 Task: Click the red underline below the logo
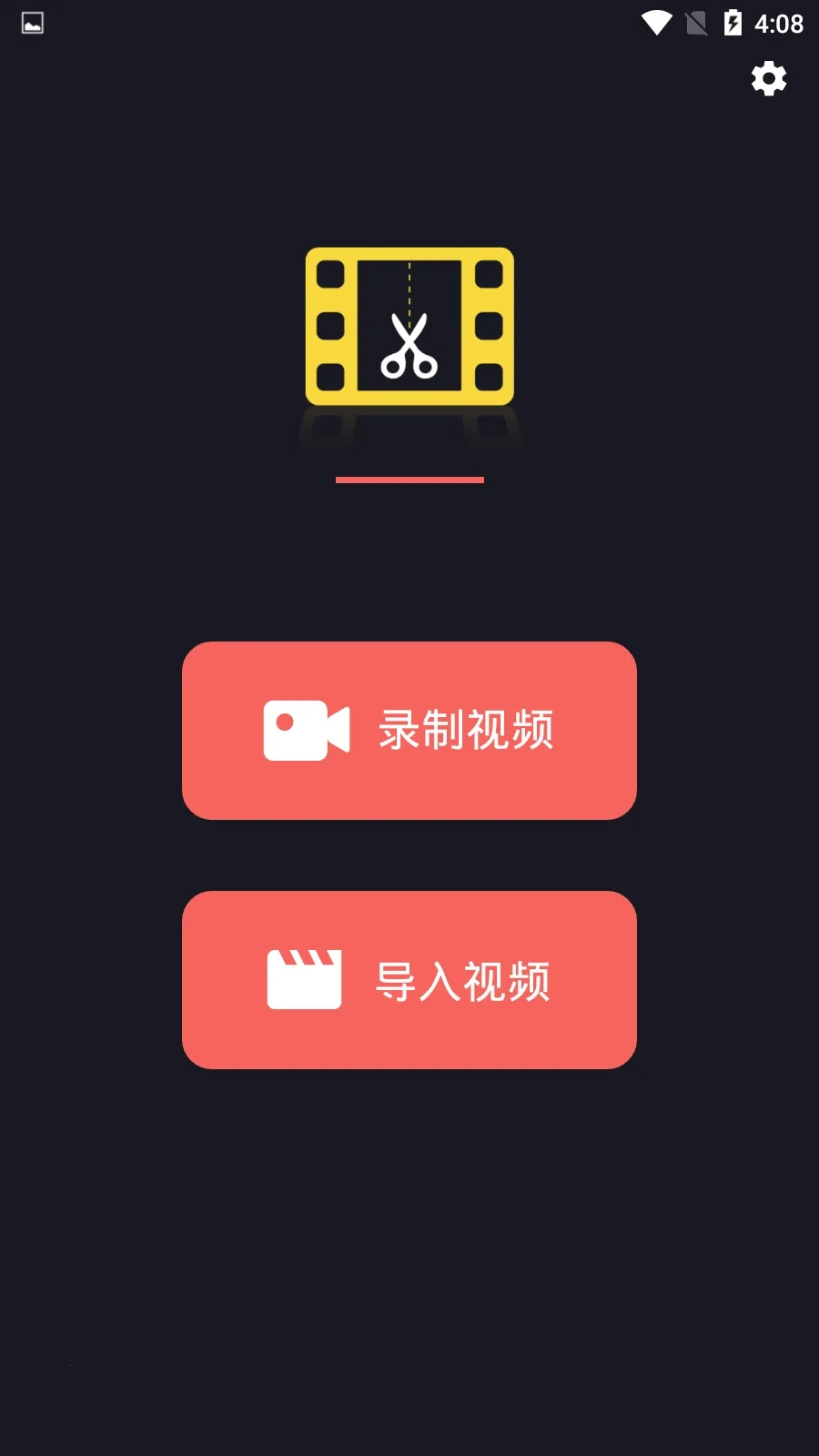[x=409, y=480]
